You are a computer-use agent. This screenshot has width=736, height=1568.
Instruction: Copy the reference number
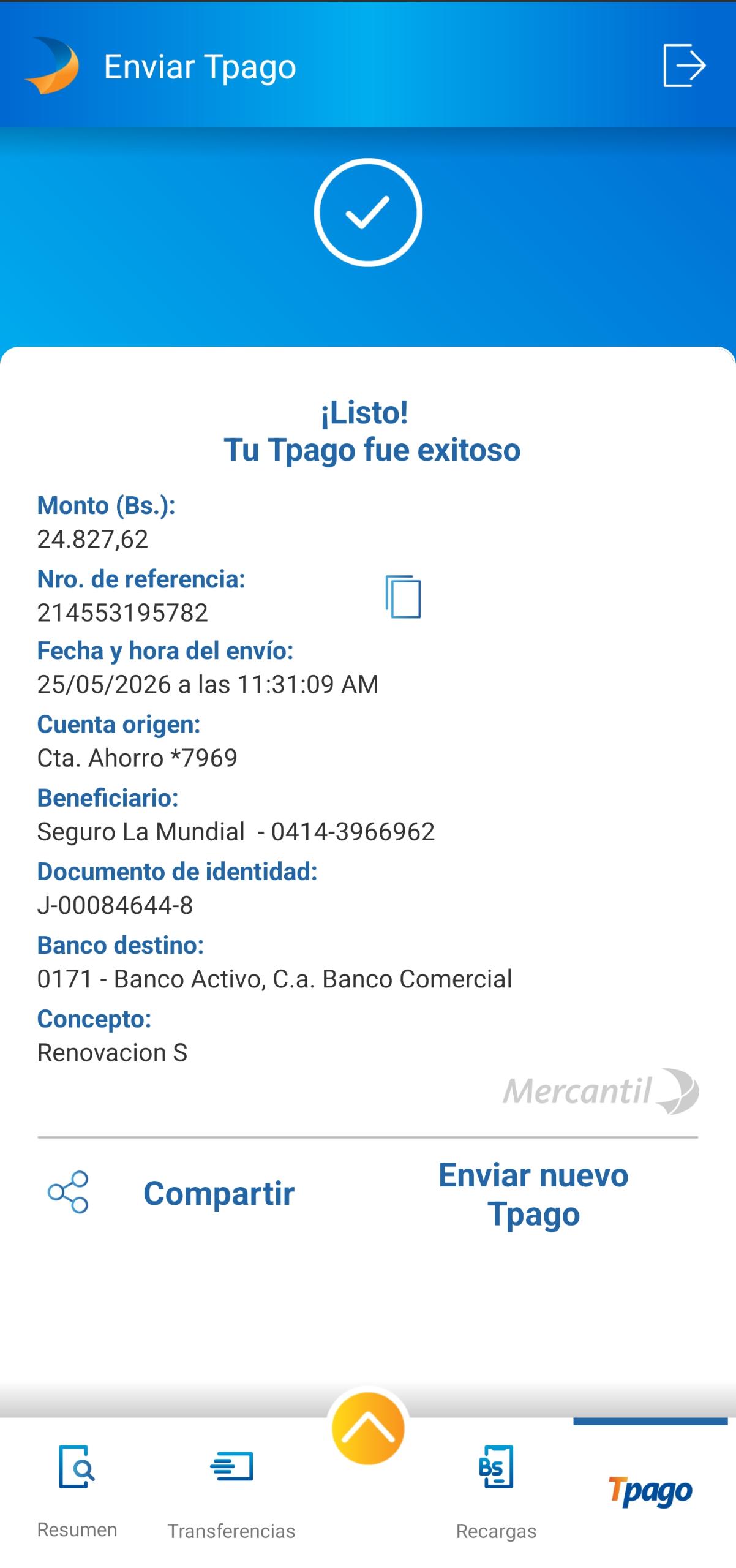[403, 597]
